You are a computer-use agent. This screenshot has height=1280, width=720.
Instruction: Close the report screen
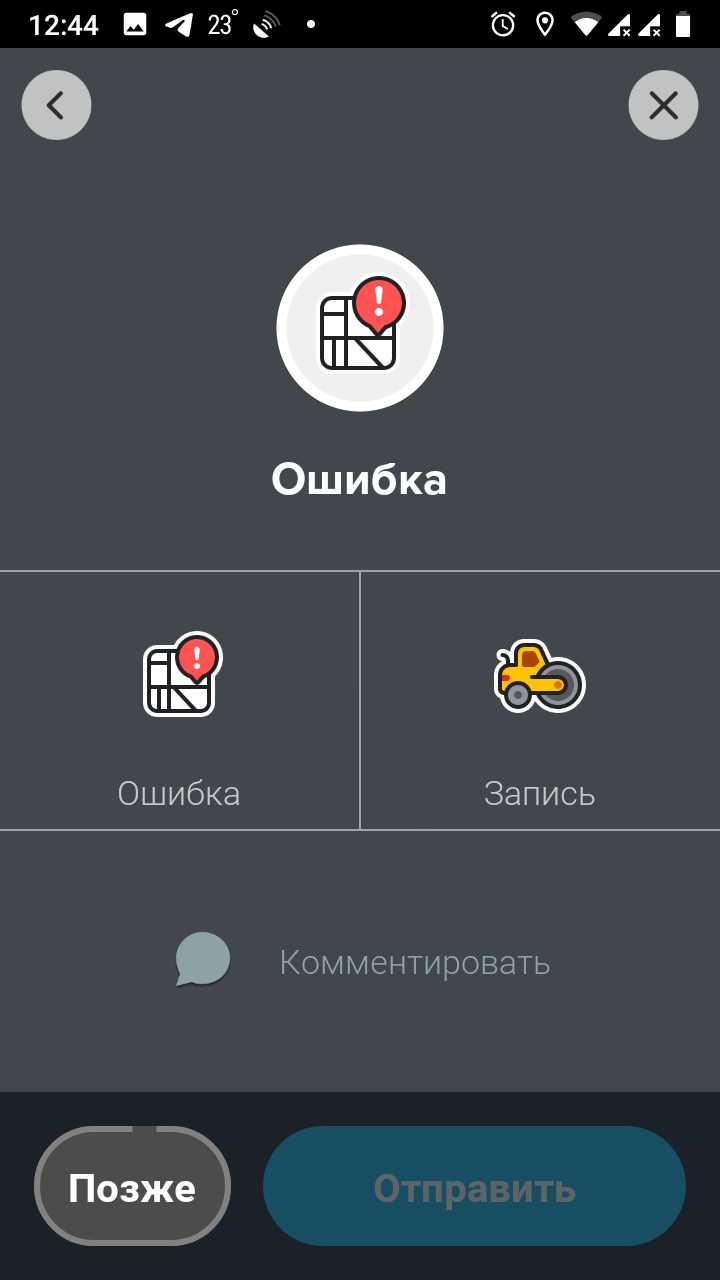pos(663,105)
